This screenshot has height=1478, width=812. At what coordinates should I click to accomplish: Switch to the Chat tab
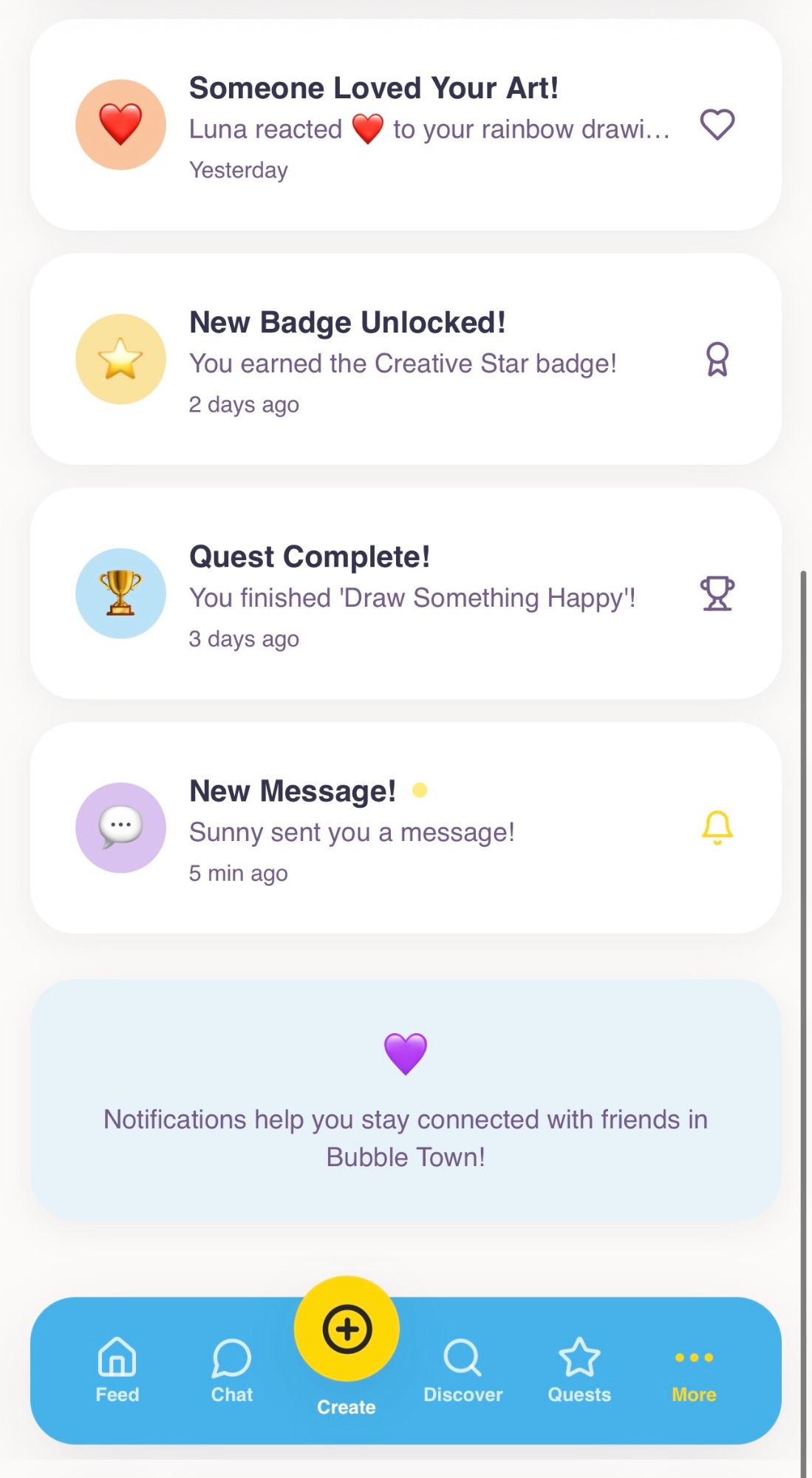click(x=232, y=1371)
